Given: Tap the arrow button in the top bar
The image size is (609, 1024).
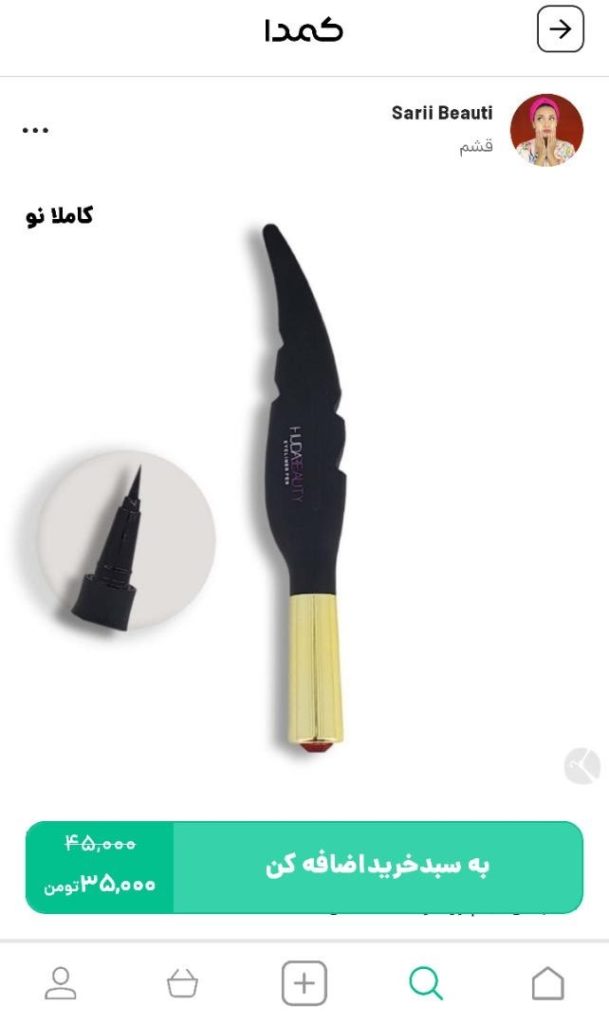Looking at the screenshot, I should point(560,29).
